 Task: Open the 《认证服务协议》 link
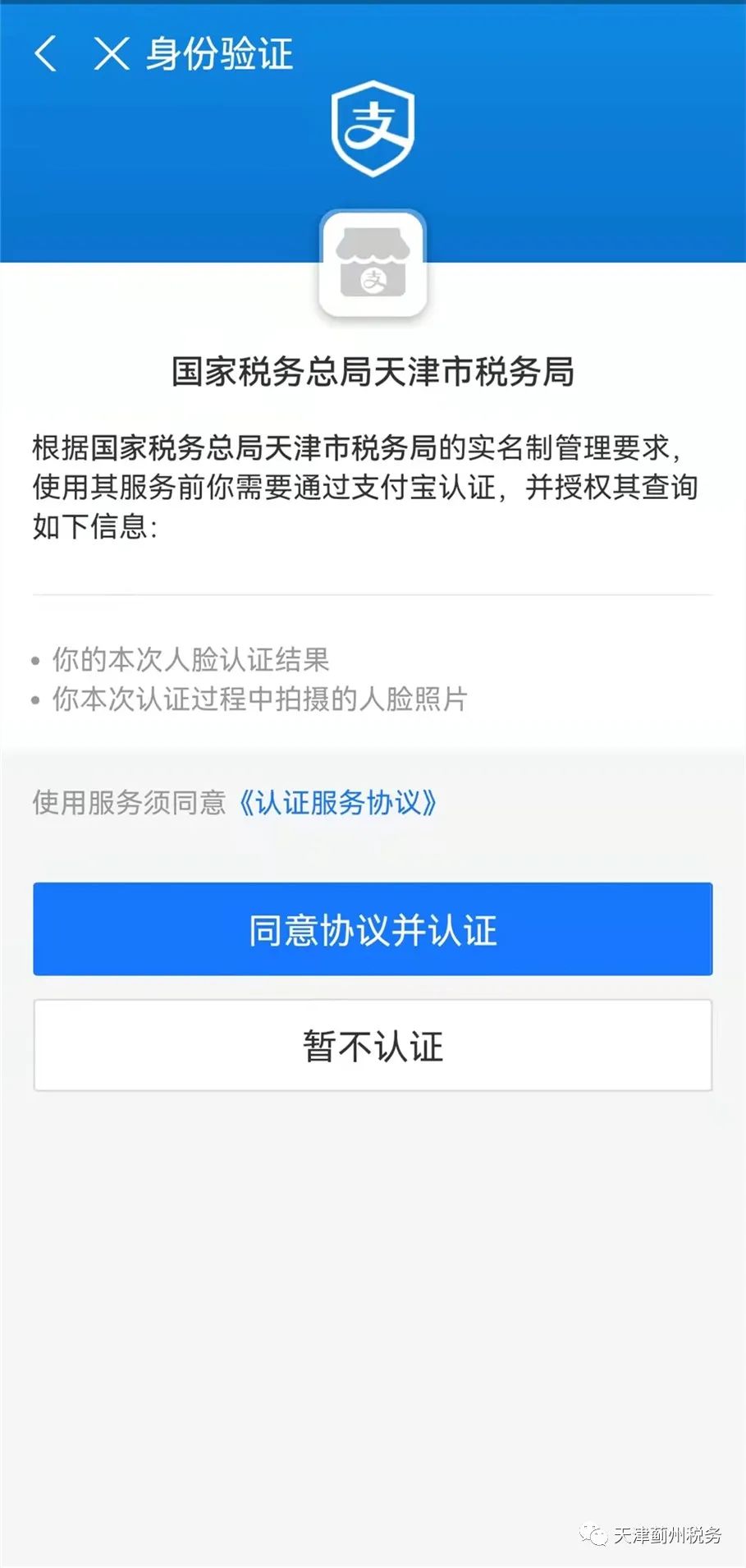click(x=338, y=802)
